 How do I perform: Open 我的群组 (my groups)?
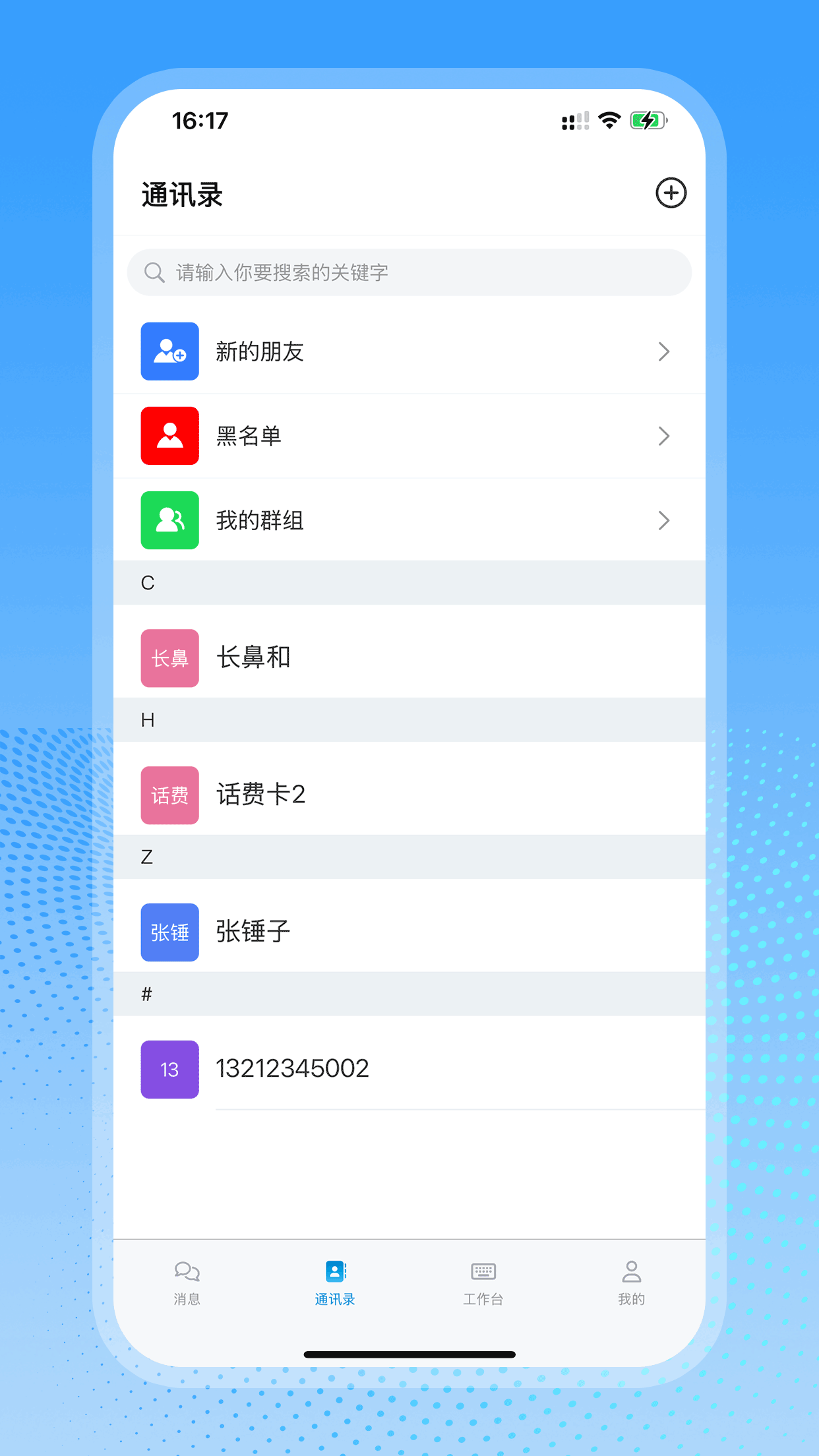(x=409, y=520)
